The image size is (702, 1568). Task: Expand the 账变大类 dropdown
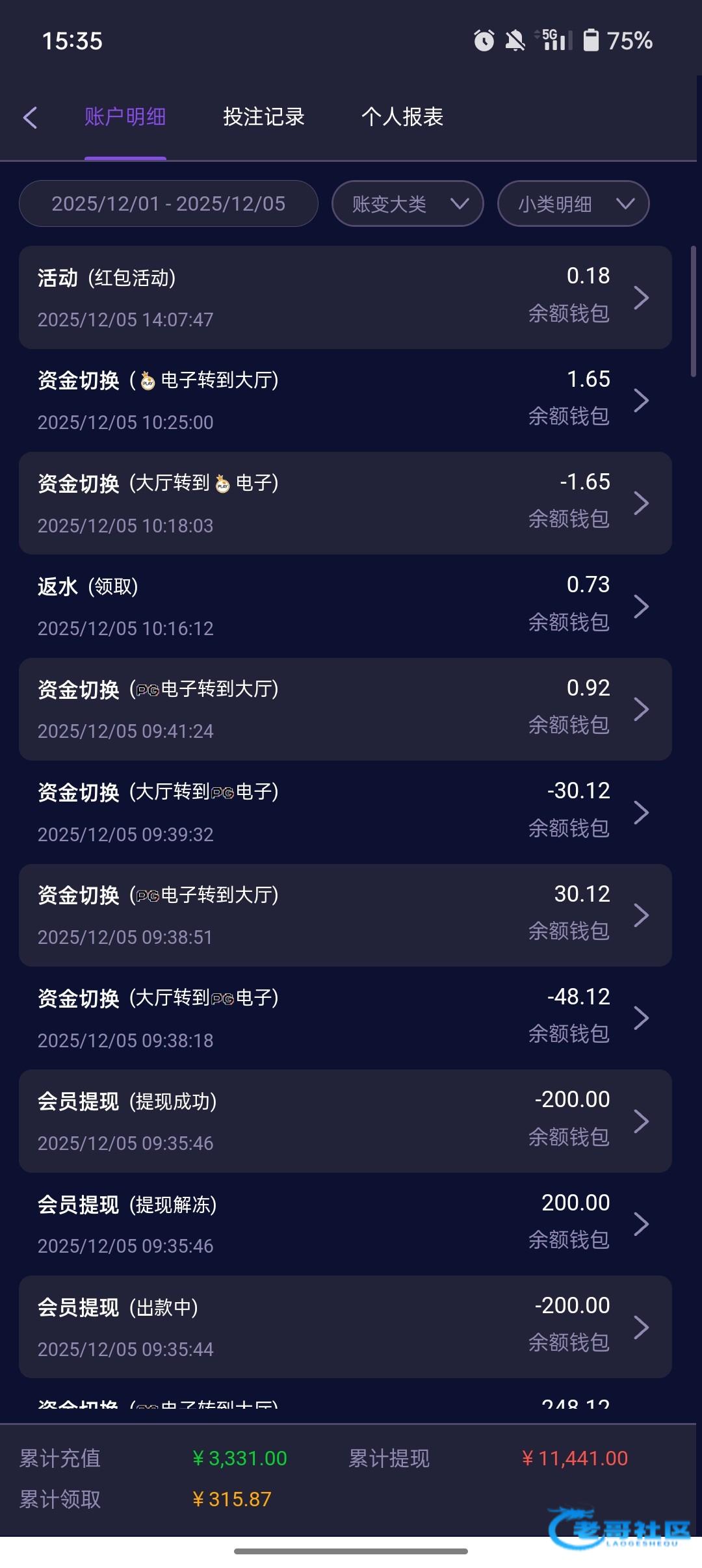(x=408, y=203)
